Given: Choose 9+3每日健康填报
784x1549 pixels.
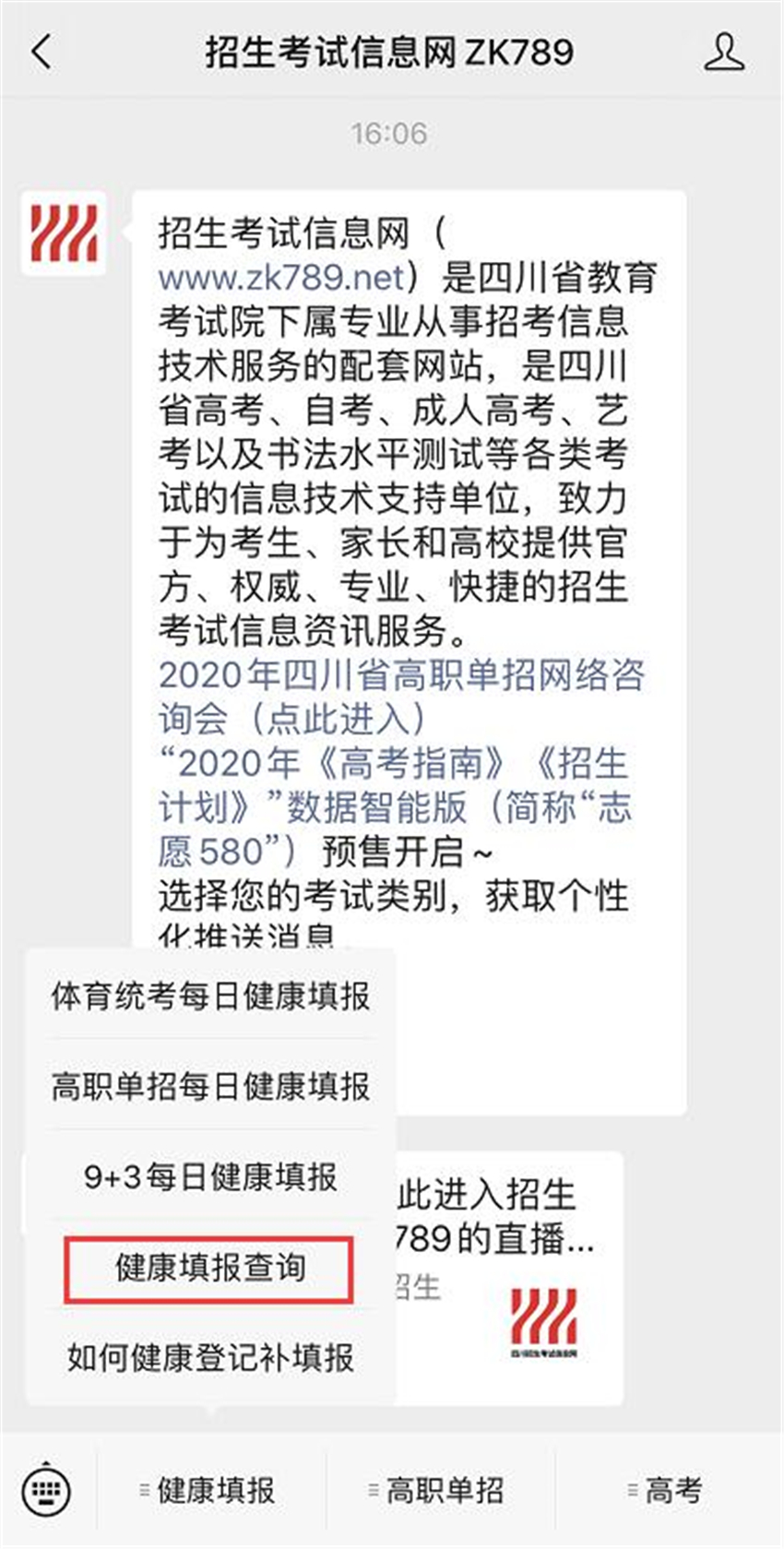Looking at the screenshot, I should (211, 1176).
